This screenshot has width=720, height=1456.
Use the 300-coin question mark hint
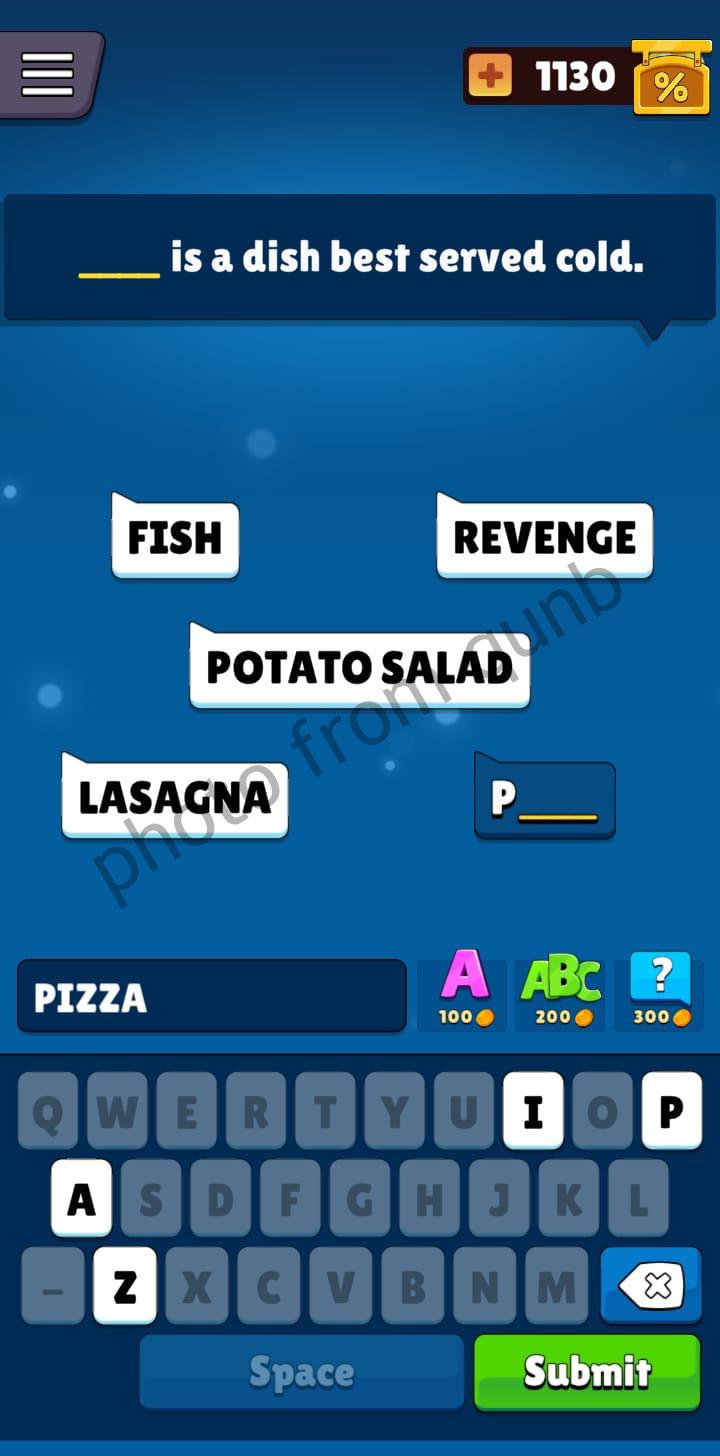(660, 990)
